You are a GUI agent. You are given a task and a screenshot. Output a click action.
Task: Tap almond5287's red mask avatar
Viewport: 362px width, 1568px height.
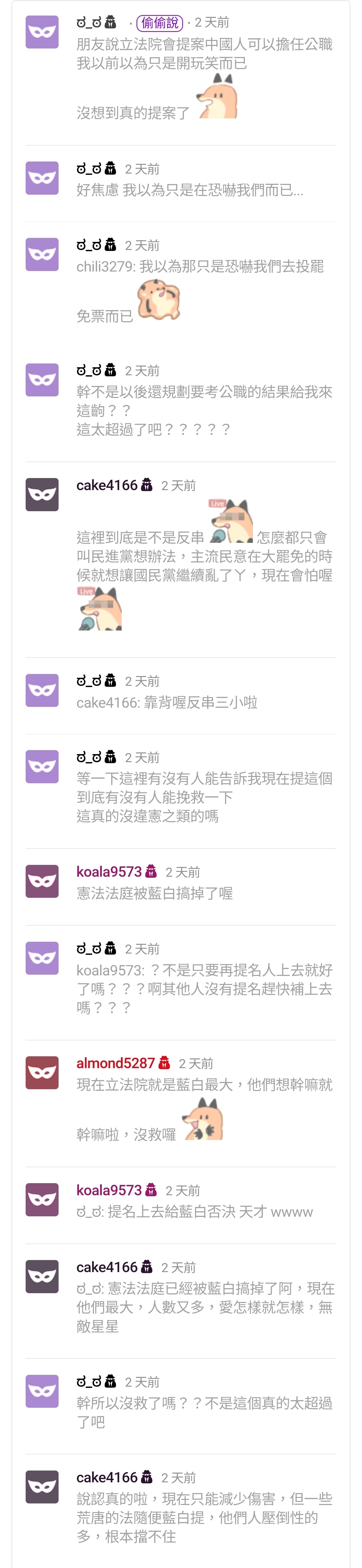(x=42, y=1073)
